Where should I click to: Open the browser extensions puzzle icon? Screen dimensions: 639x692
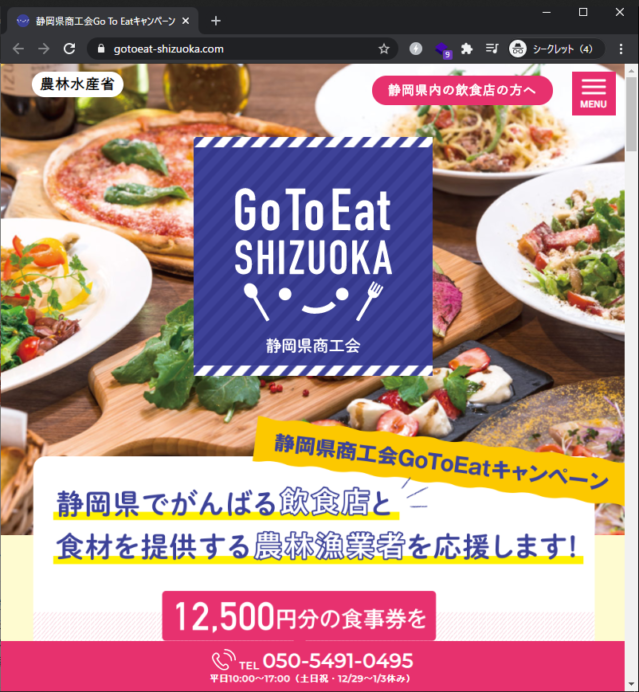(x=466, y=48)
